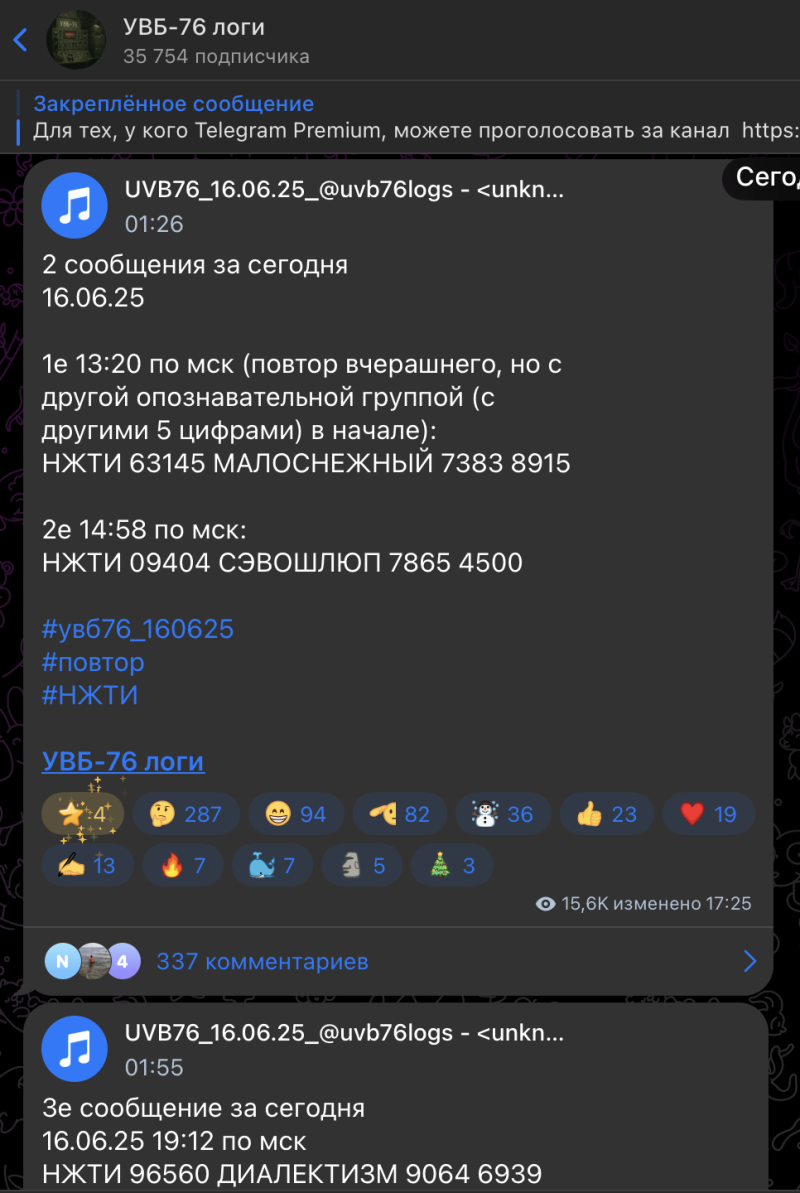The width and height of the screenshot is (800, 1193).
Task: React with thumbs up showing 23
Action: click(607, 814)
